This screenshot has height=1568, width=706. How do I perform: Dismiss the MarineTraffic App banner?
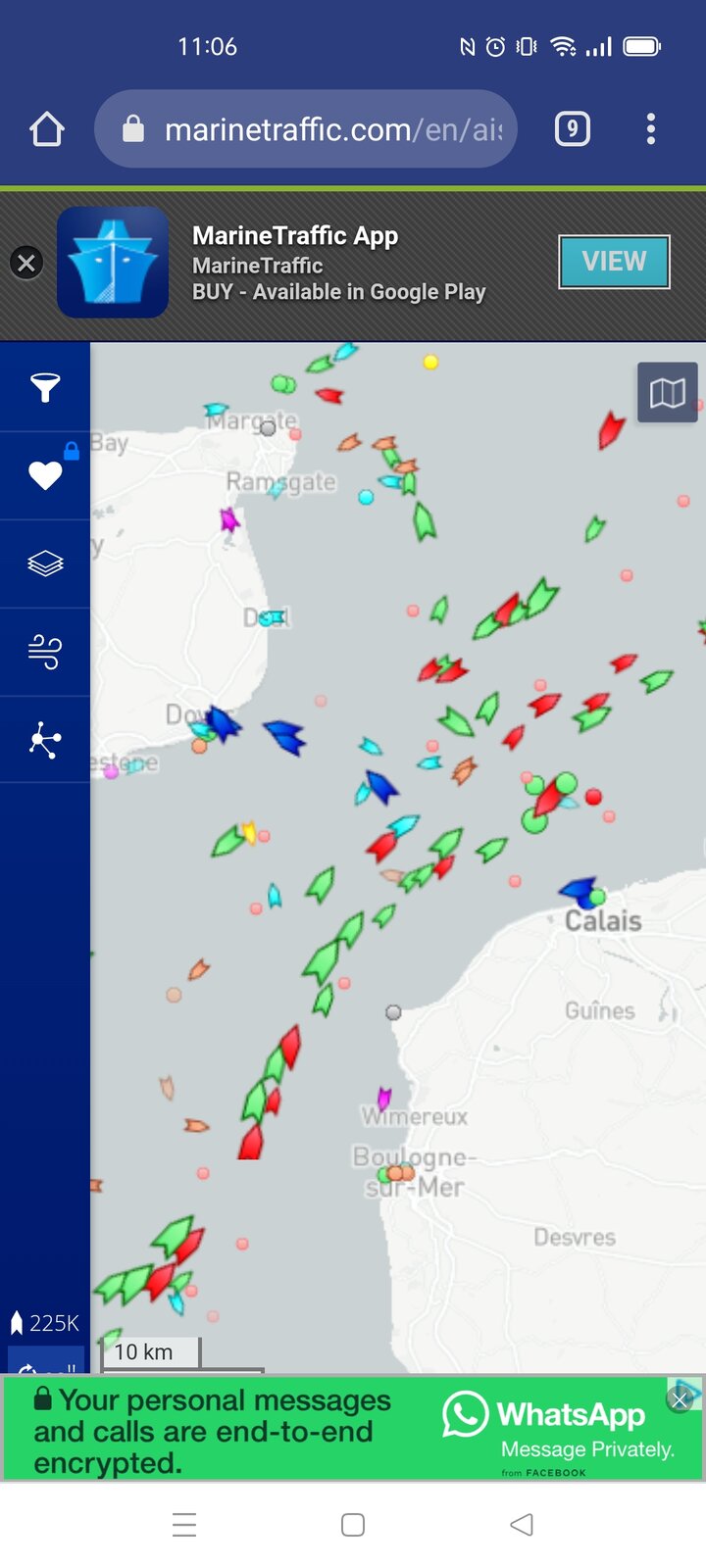[x=26, y=263]
